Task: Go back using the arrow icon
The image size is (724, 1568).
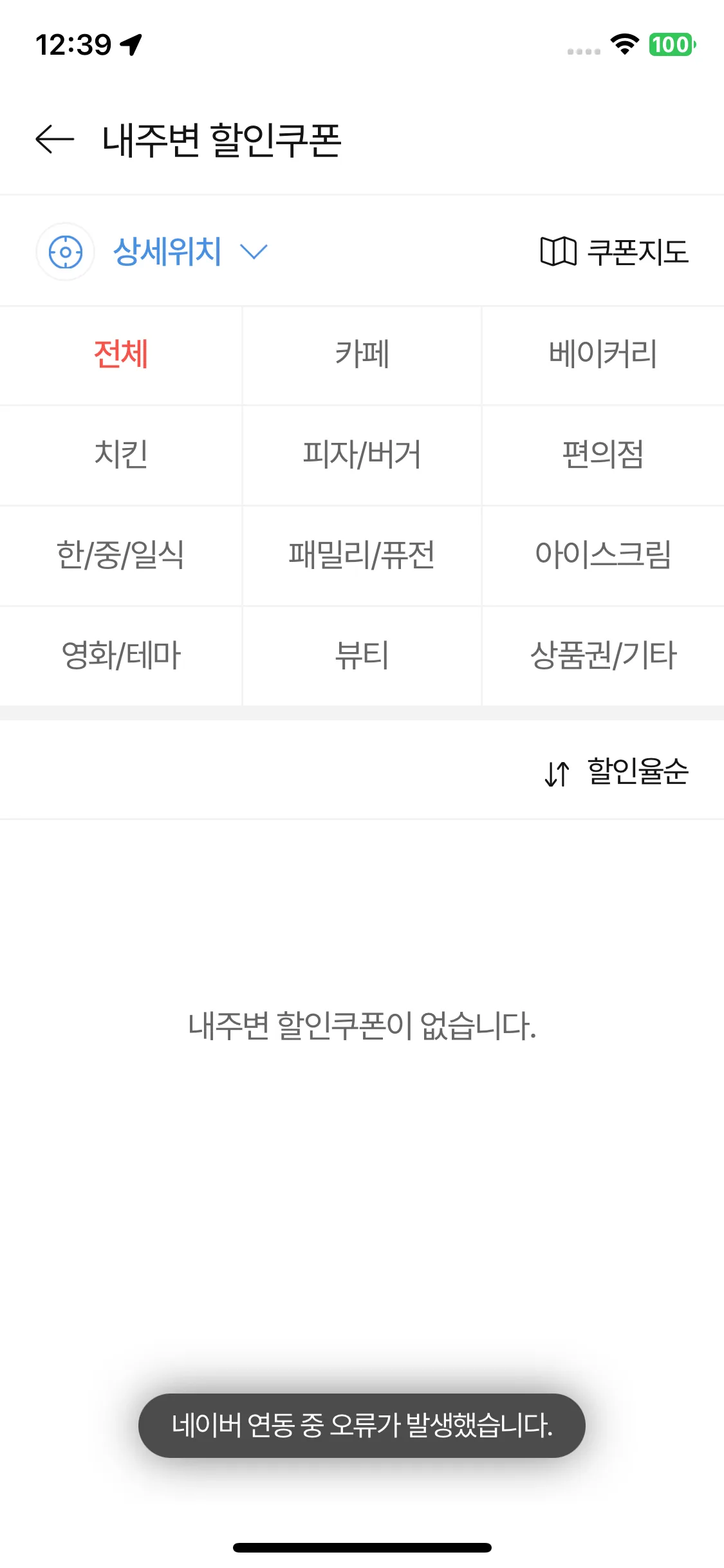Action: (x=55, y=140)
